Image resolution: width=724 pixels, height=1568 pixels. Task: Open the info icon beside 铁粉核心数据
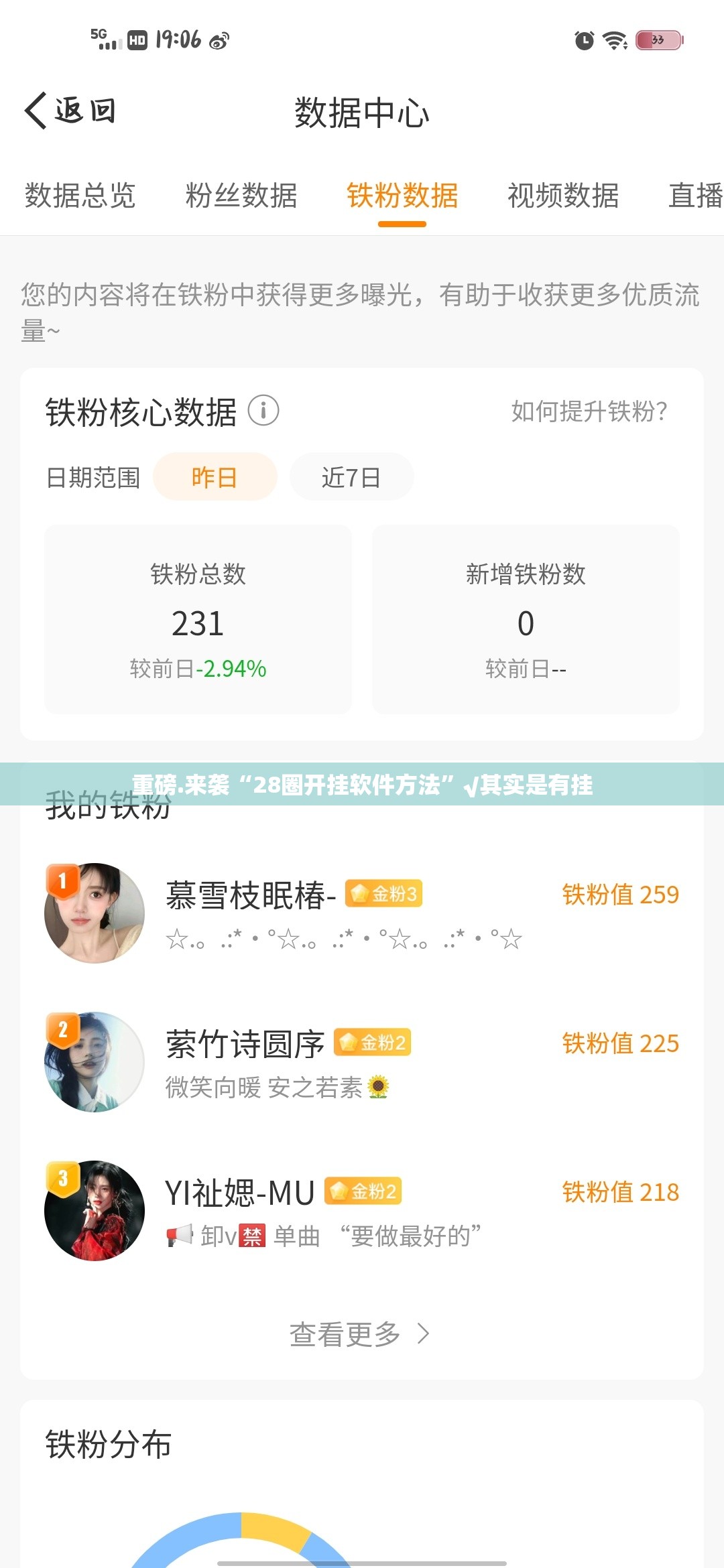pyautogui.click(x=263, y=410)
